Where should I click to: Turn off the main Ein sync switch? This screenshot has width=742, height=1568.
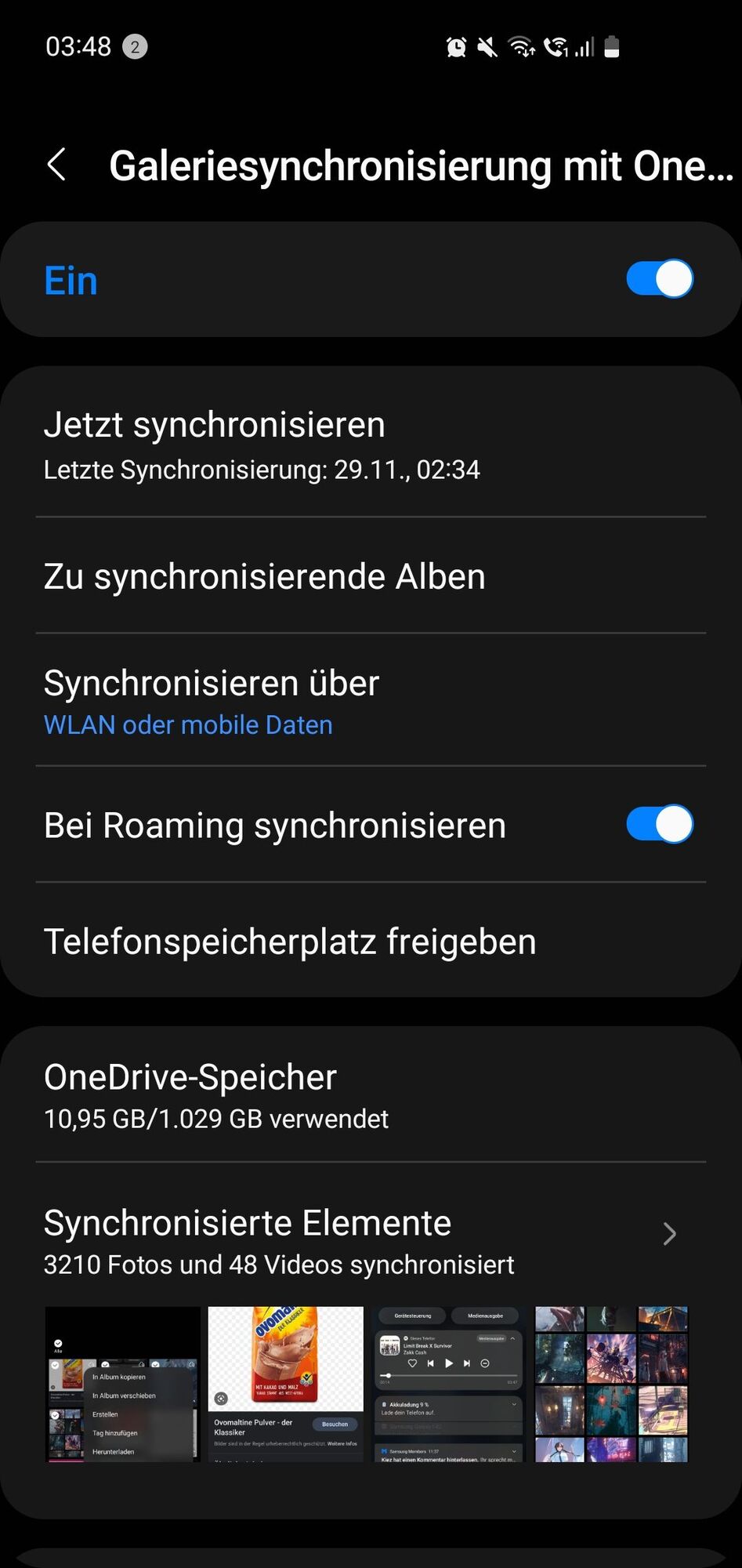(x=659, y=279)
